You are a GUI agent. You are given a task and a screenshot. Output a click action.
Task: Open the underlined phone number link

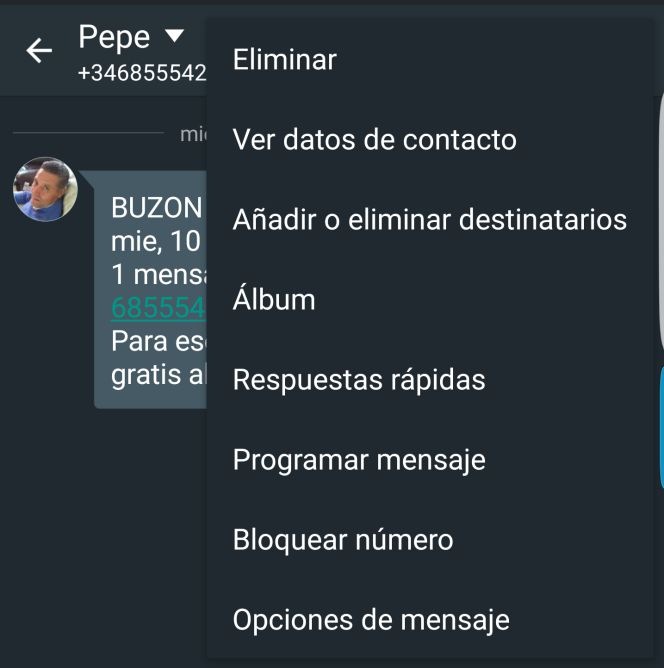pos(157,308)
